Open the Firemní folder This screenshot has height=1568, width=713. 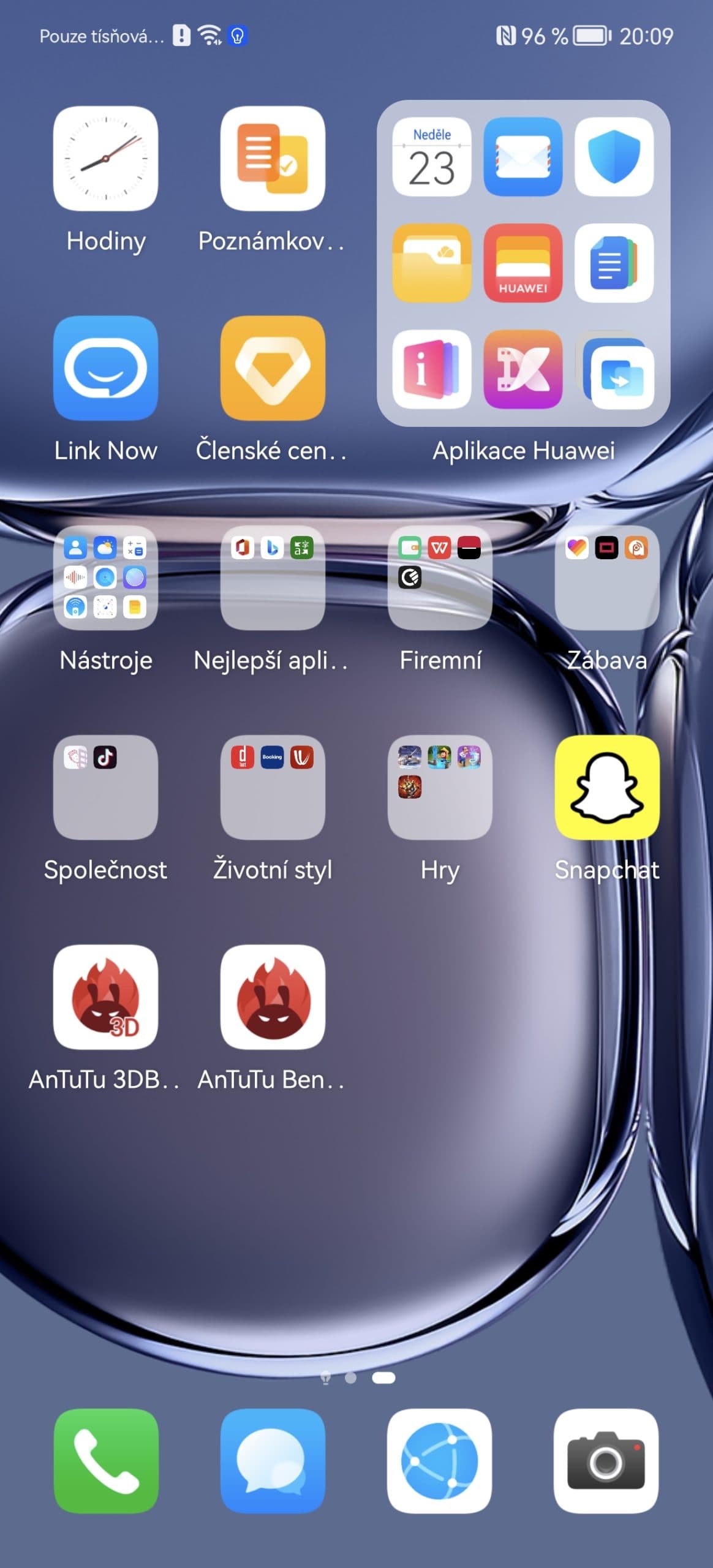440,578
